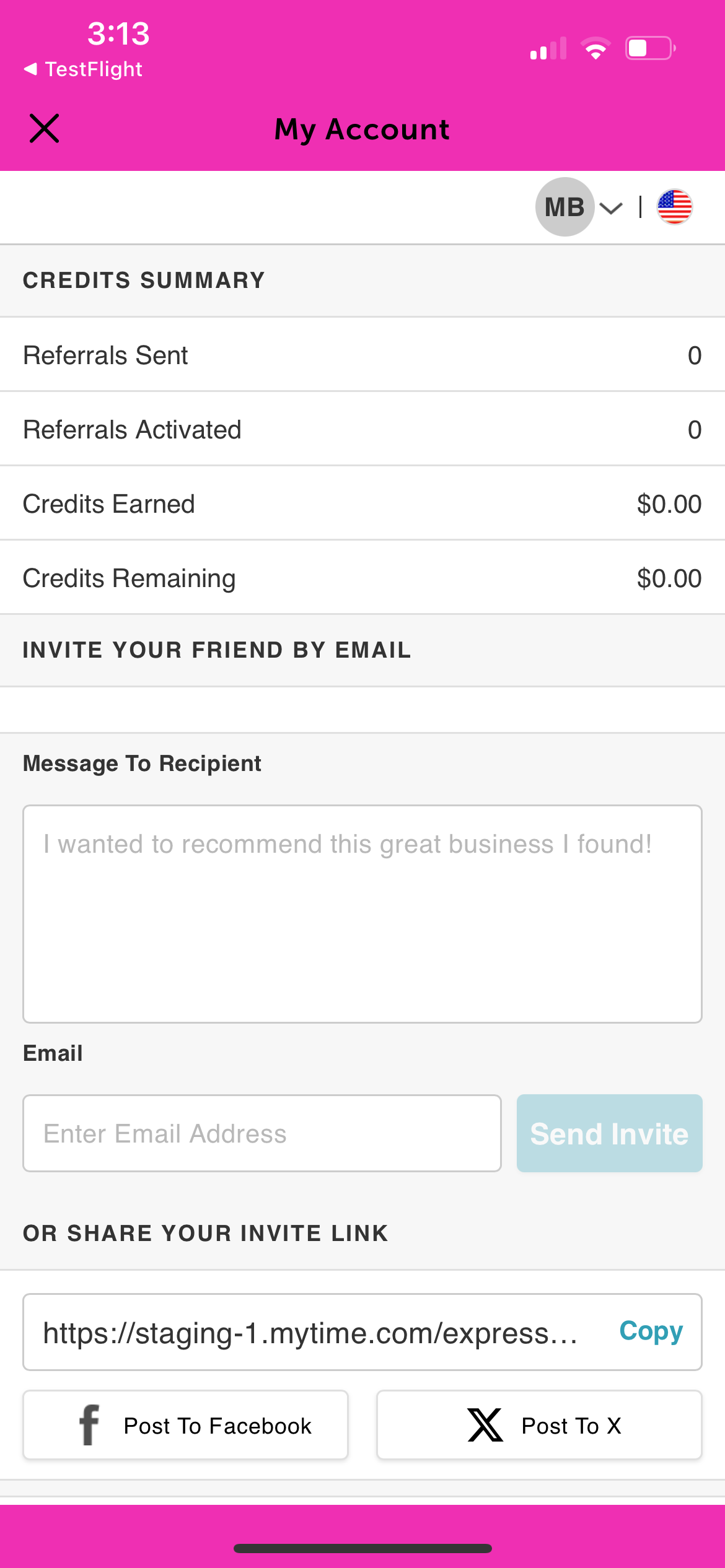Expand the MB profile dropdown
The width and height of the screenshot is (725, 1568).
(579, 207)
